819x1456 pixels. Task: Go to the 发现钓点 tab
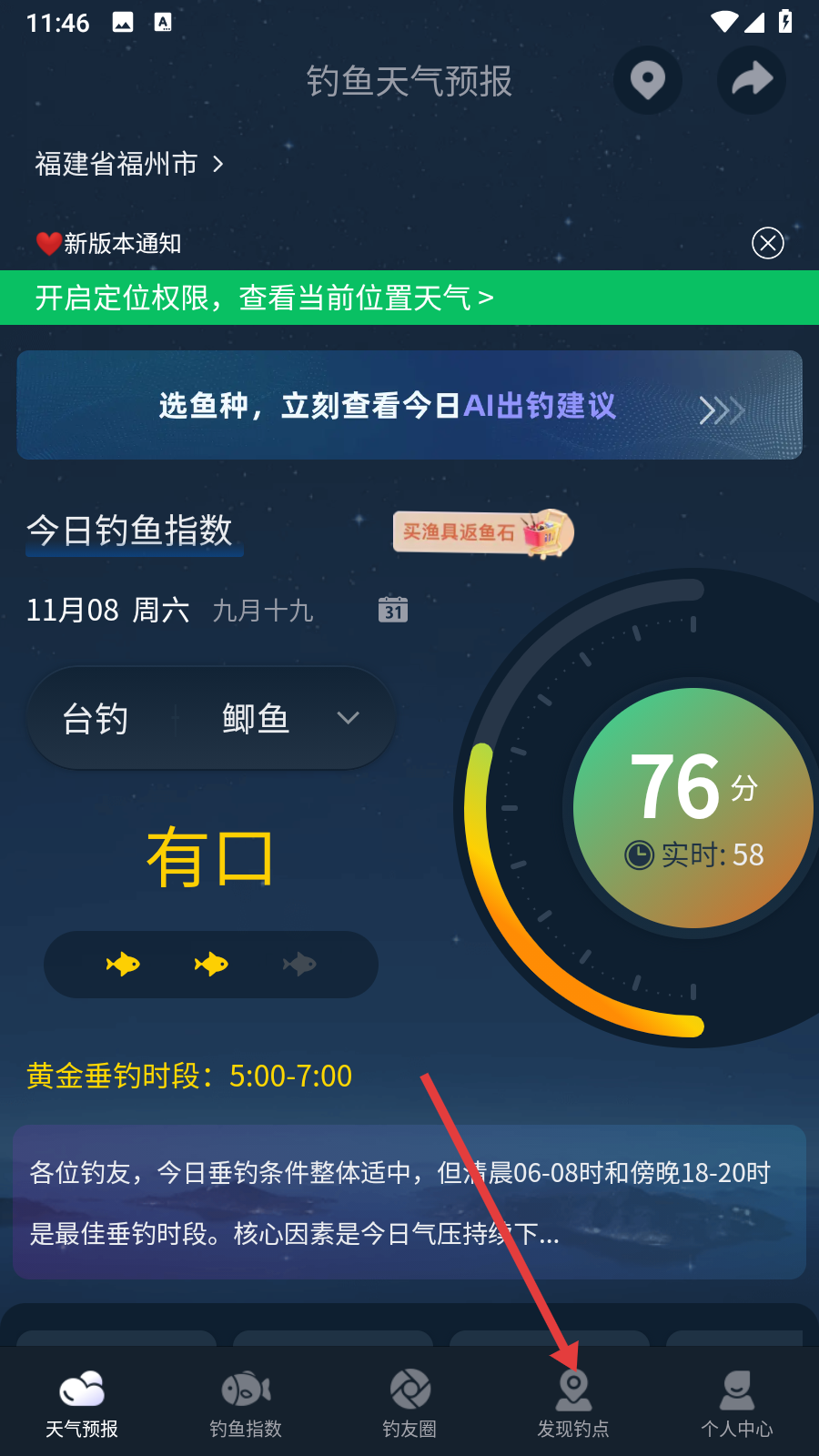(573, 1403)
